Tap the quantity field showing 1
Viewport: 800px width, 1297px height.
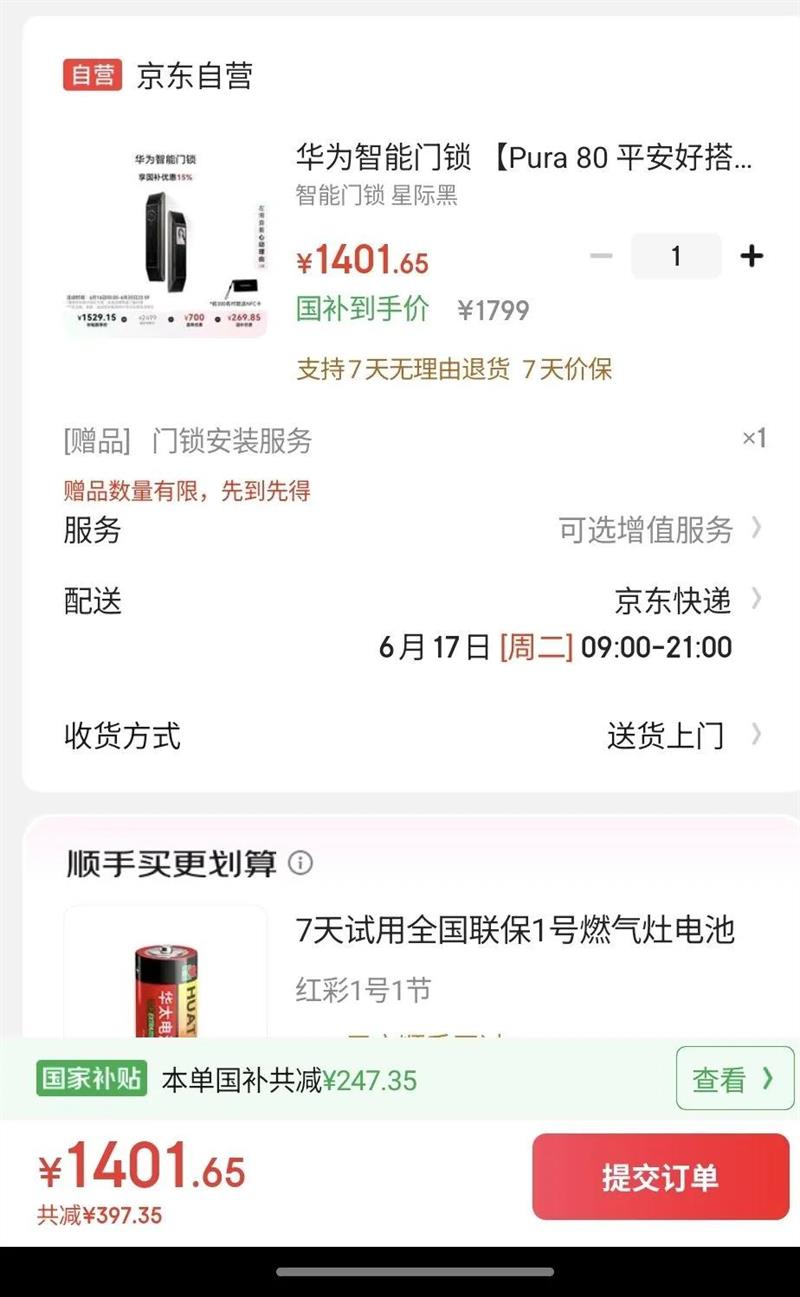[x=675, y=256]
